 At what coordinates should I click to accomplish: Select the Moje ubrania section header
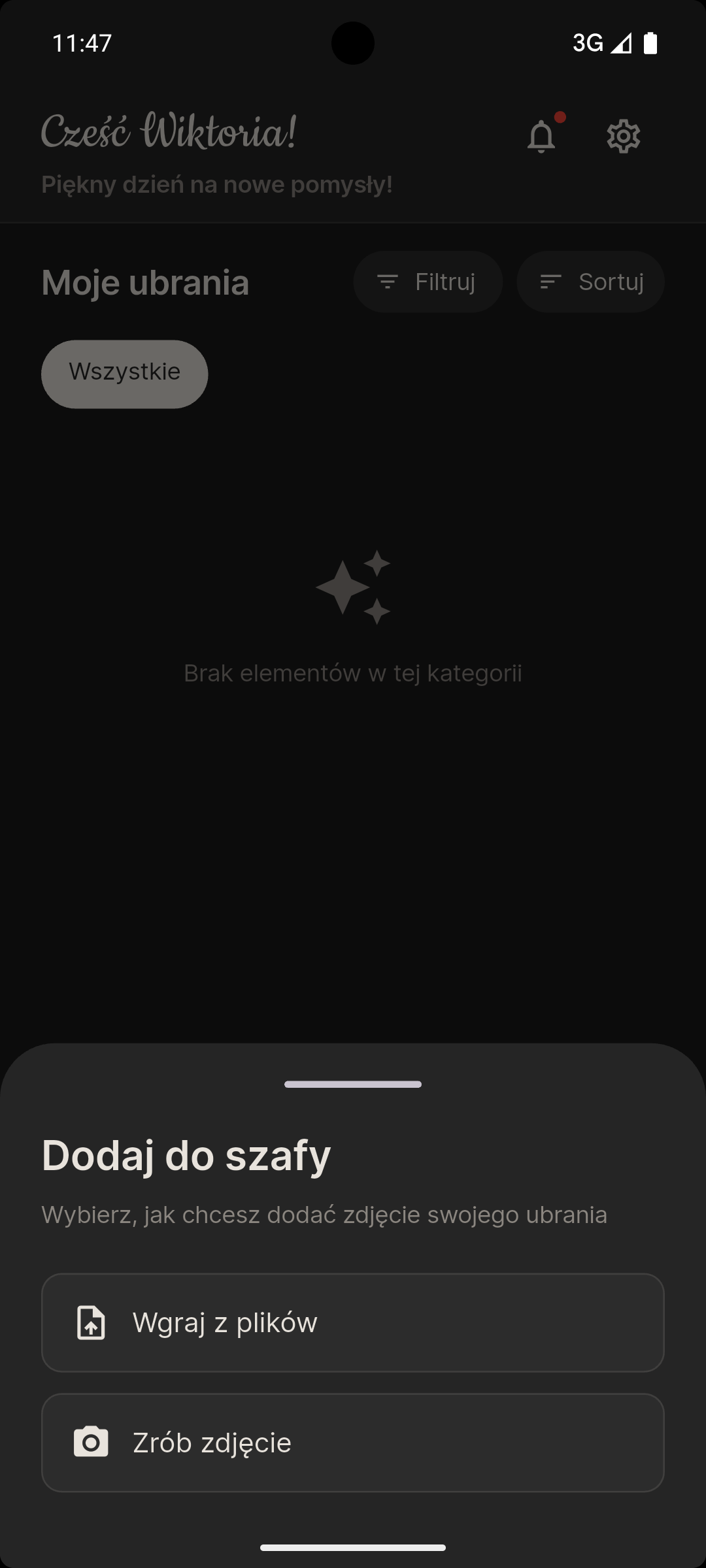click(145, 282)
